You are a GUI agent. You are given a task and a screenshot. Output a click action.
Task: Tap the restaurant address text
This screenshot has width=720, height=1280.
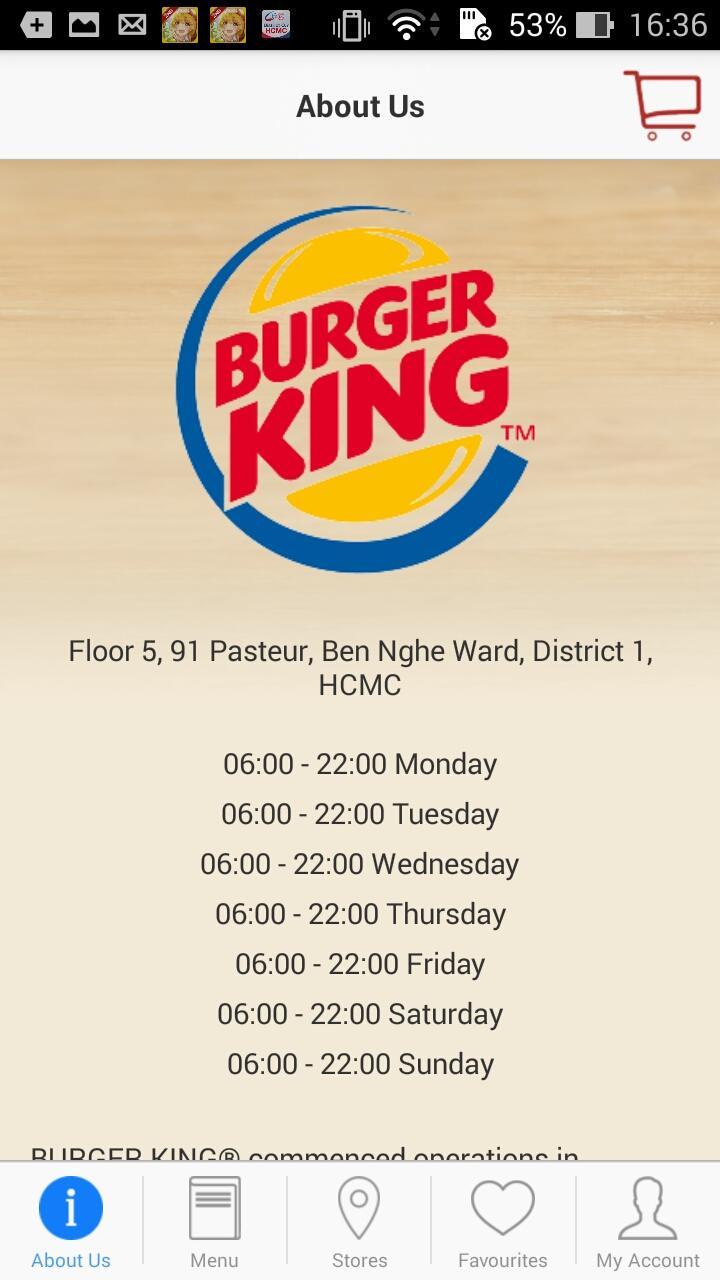[x=360, y=667]
